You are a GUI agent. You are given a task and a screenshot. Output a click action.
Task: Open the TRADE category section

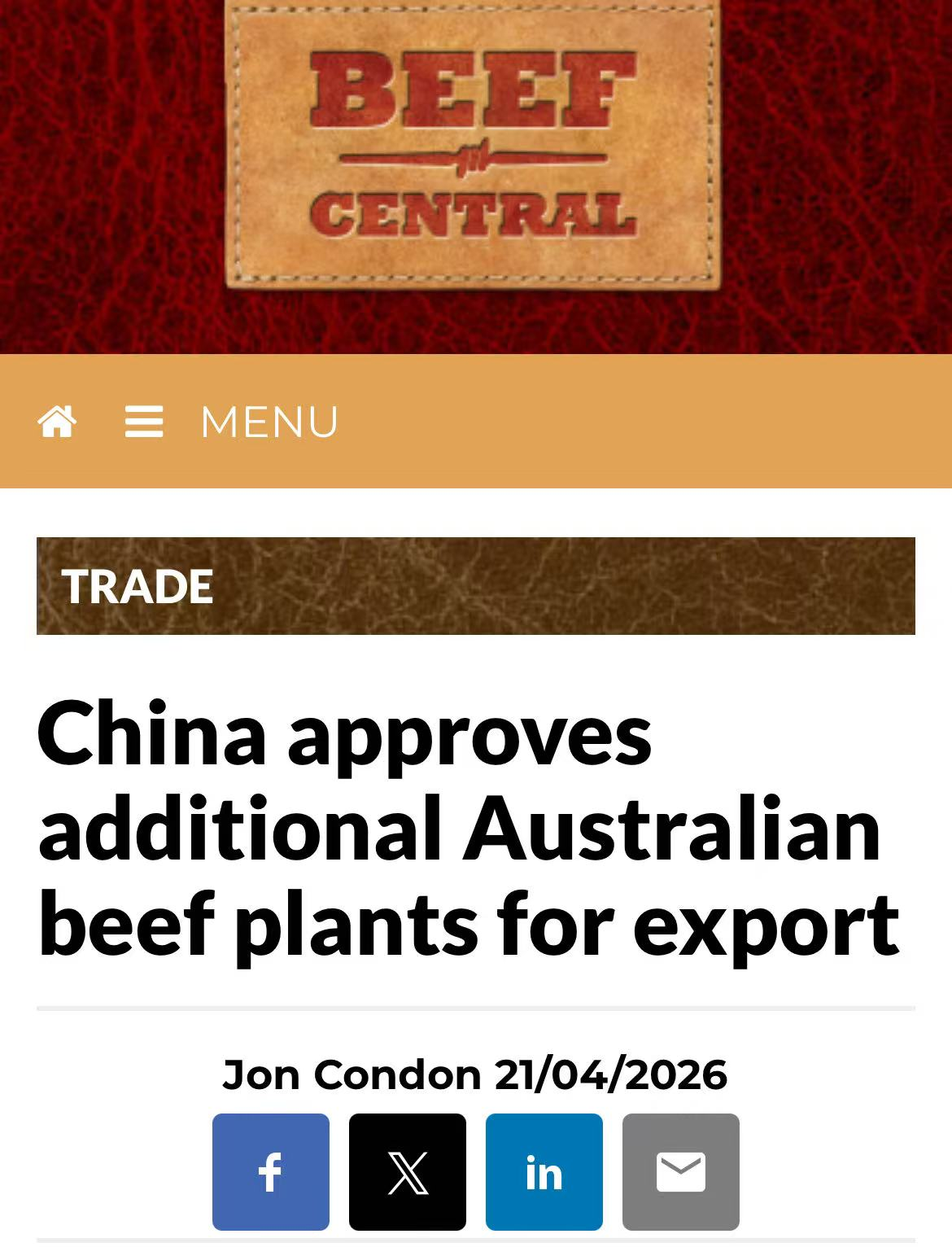tap(137, 586)
